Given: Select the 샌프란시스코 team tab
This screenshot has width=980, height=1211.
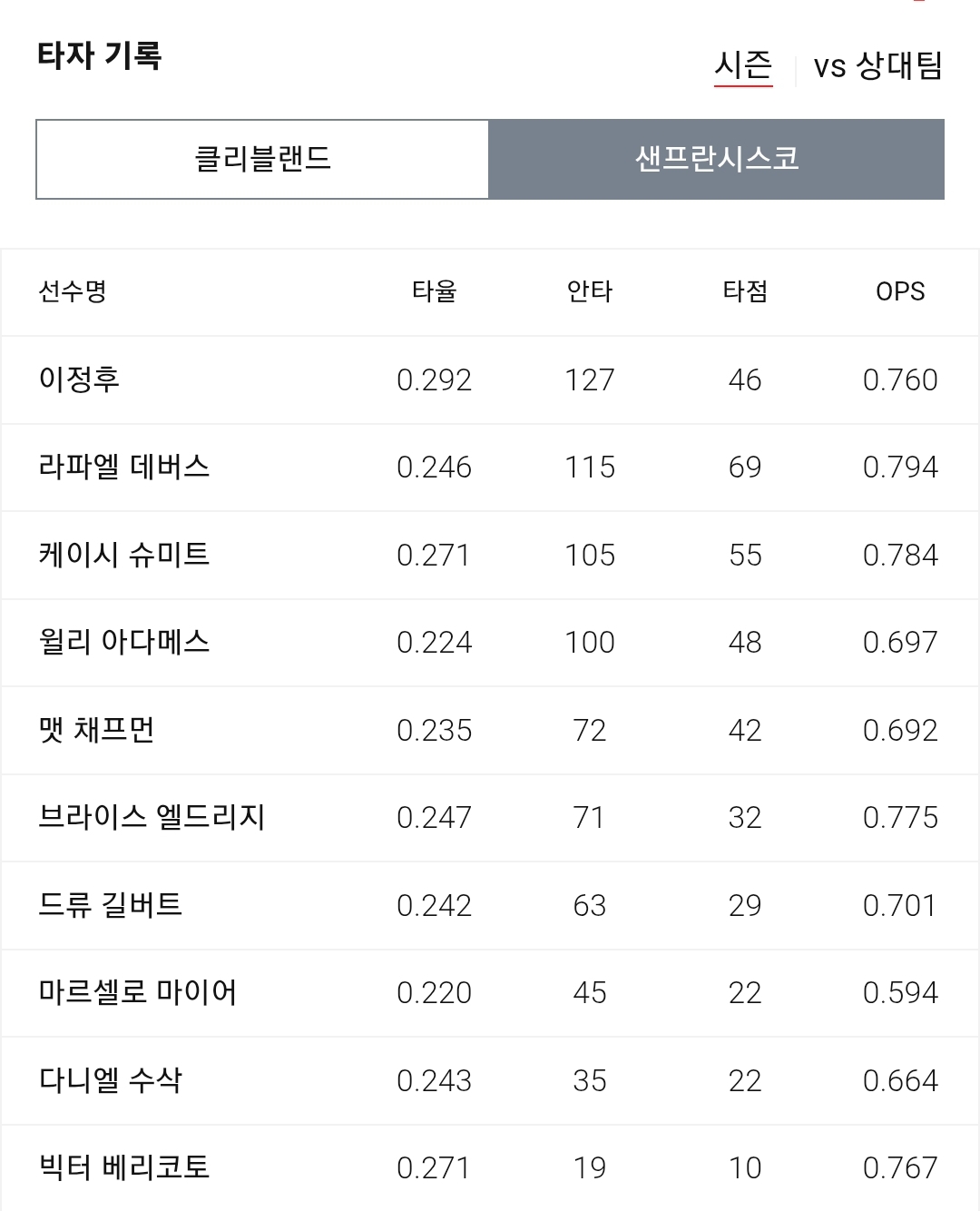Looking at the screenshot, I should click(x=717, y=159).
